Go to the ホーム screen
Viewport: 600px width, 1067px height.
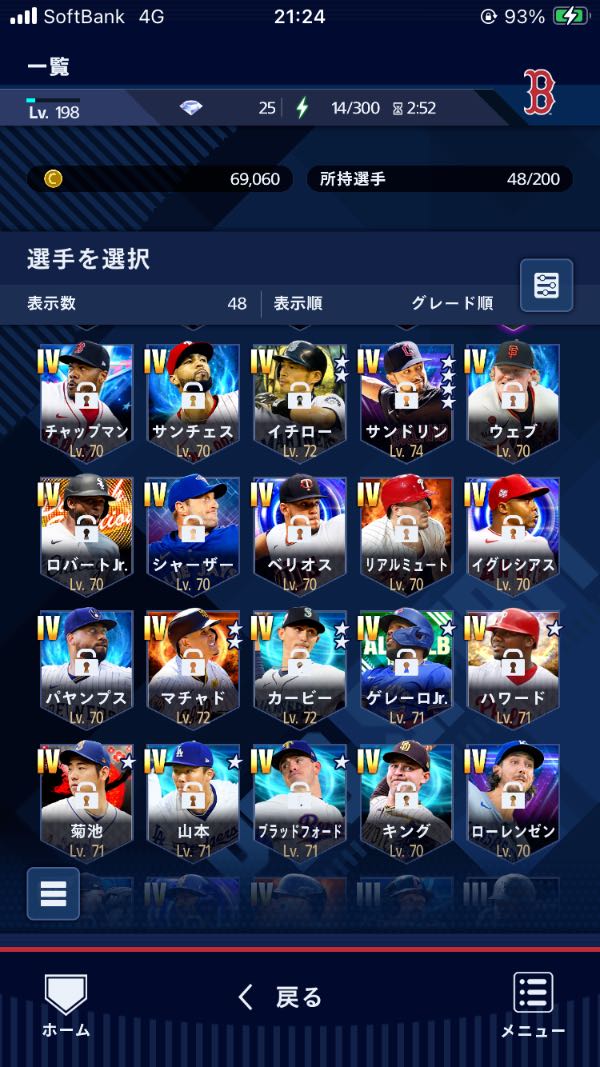[x=66, y=1005]
